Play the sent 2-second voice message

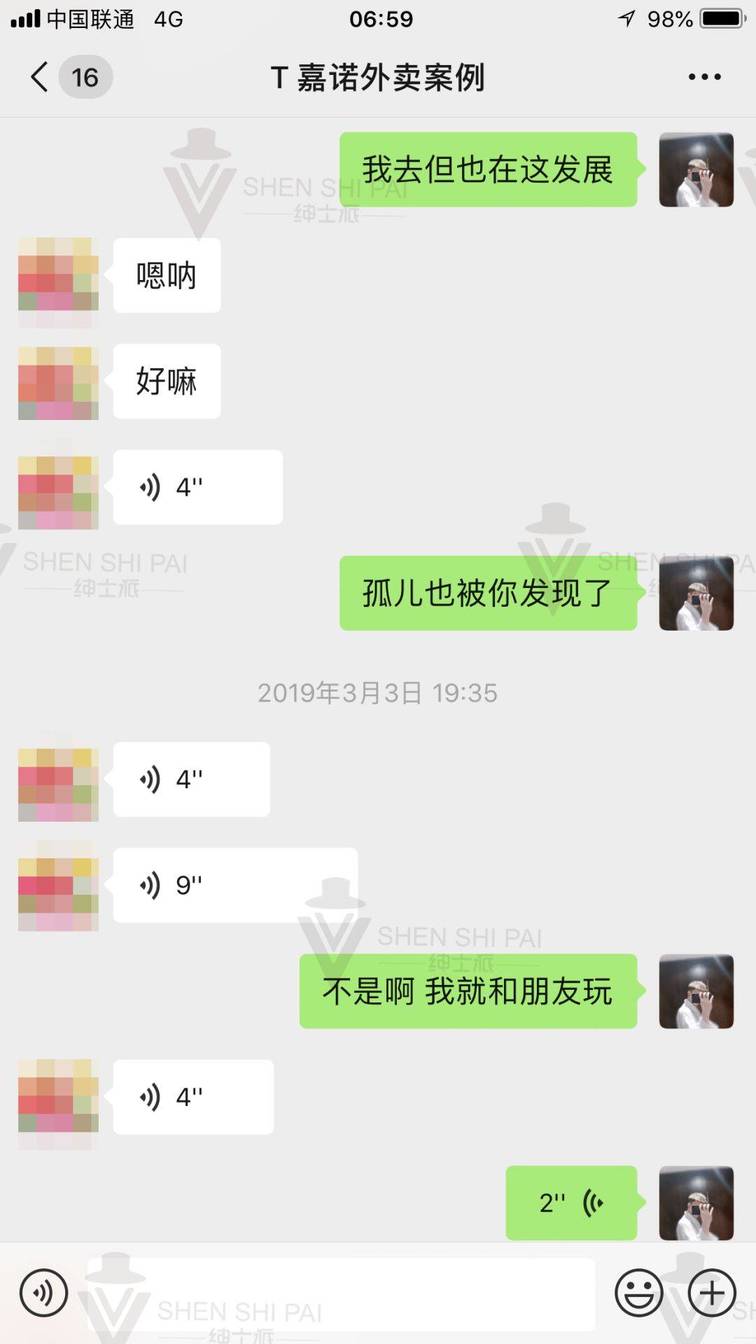(571, 1203)
